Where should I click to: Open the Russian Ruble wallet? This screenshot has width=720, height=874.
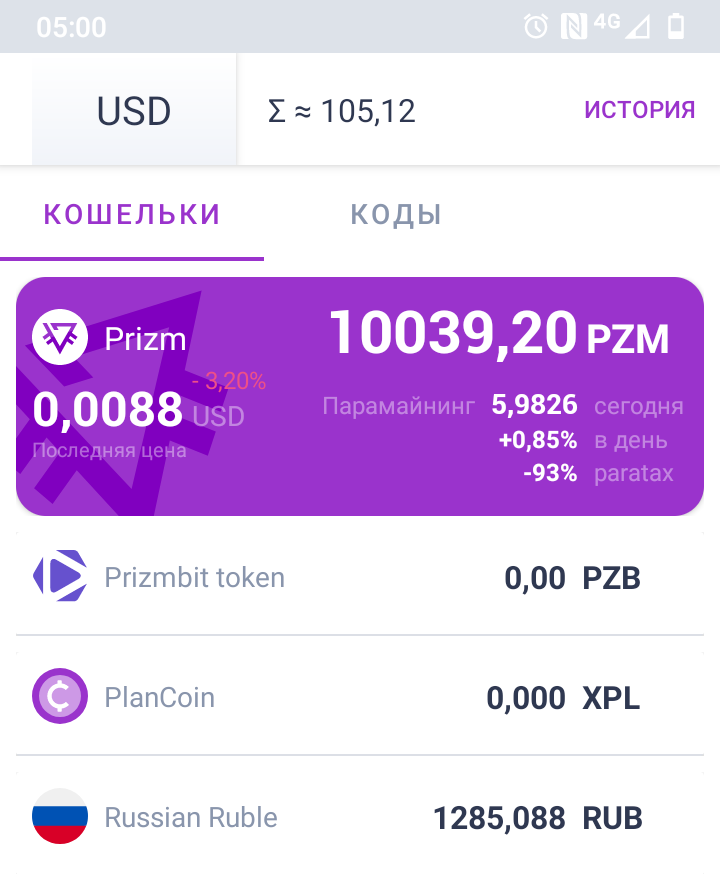360,817
